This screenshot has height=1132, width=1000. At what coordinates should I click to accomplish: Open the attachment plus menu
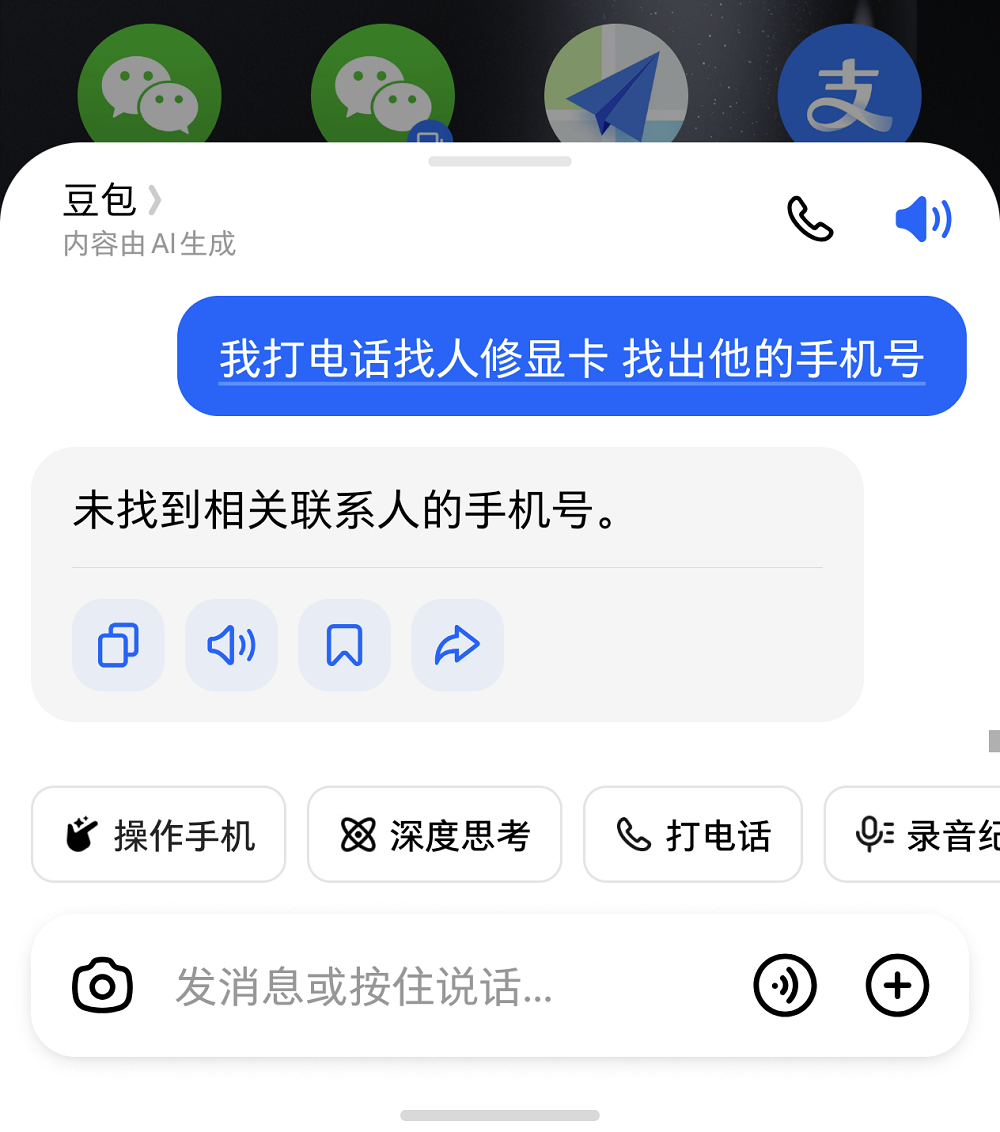point(897,984)
